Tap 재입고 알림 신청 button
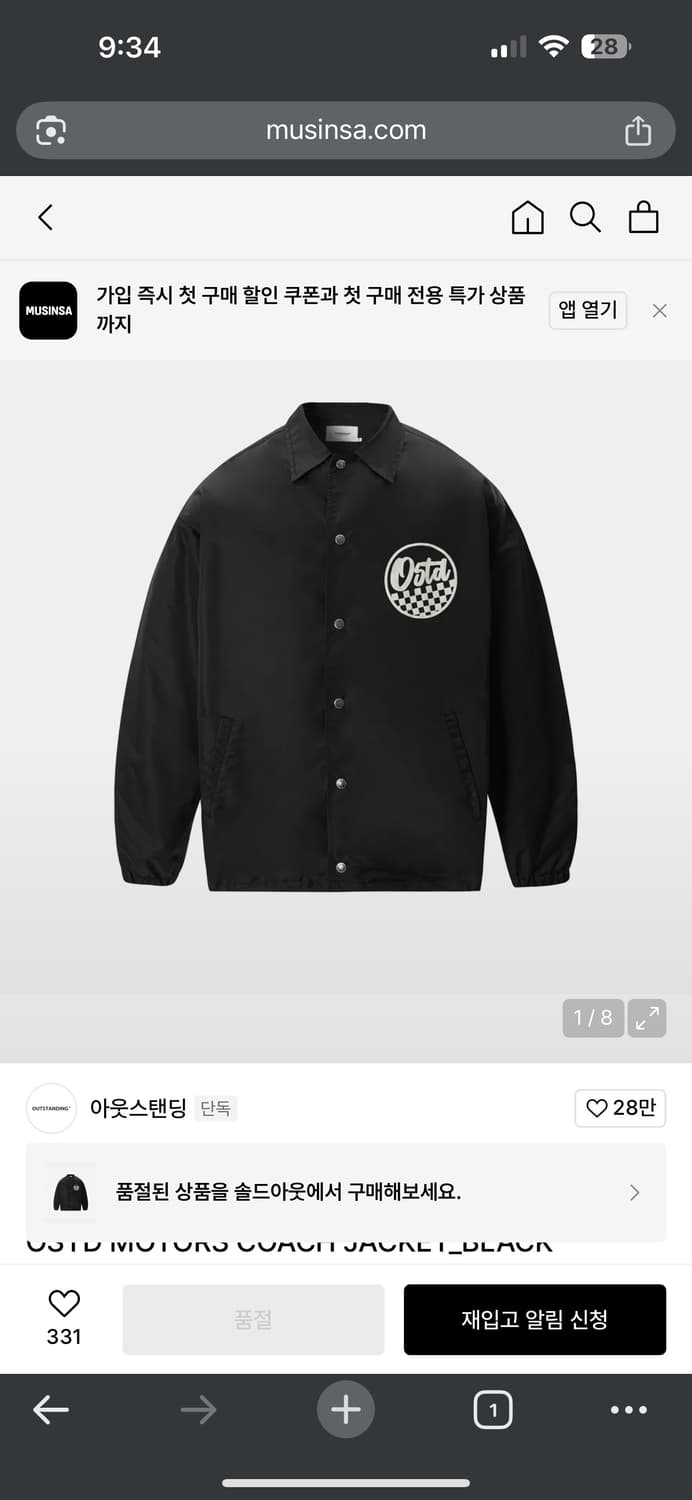Screen dimensions: 692x1500 (534, 1319)
